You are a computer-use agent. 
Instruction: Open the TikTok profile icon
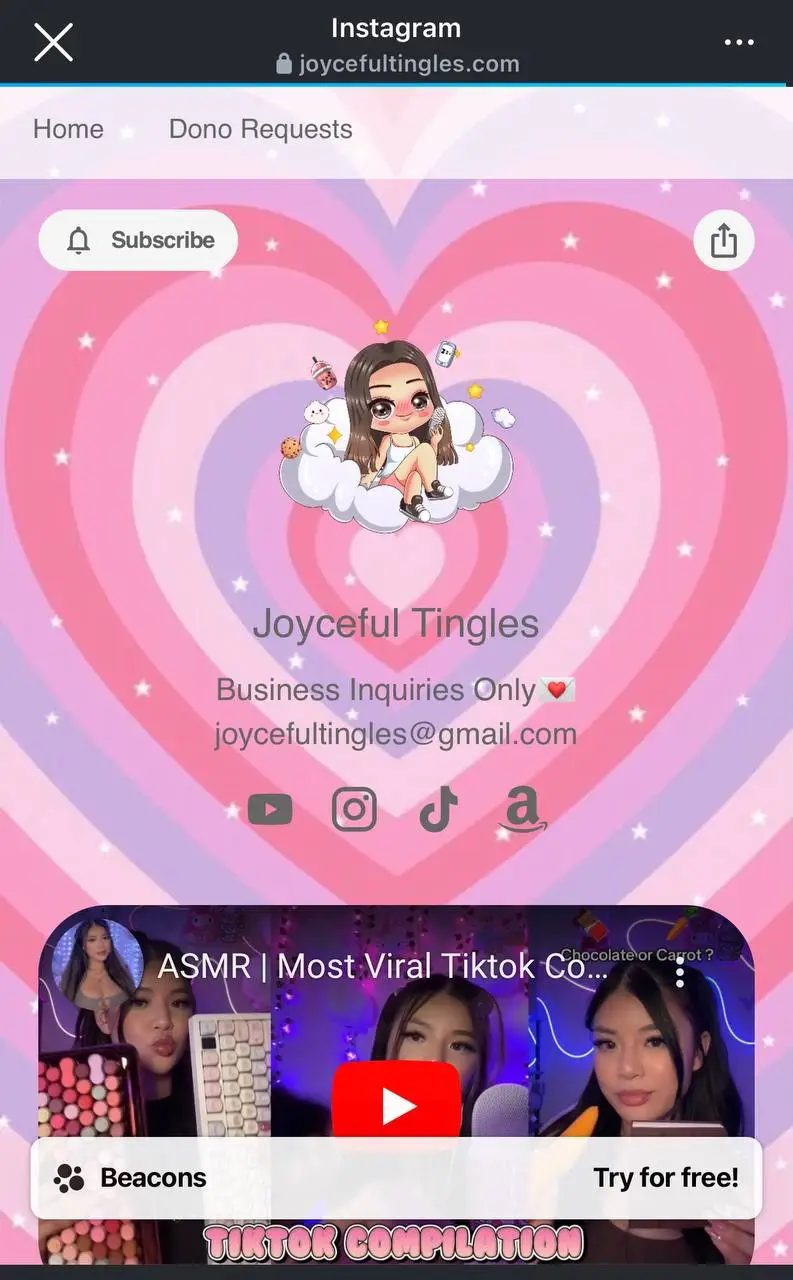437,809
